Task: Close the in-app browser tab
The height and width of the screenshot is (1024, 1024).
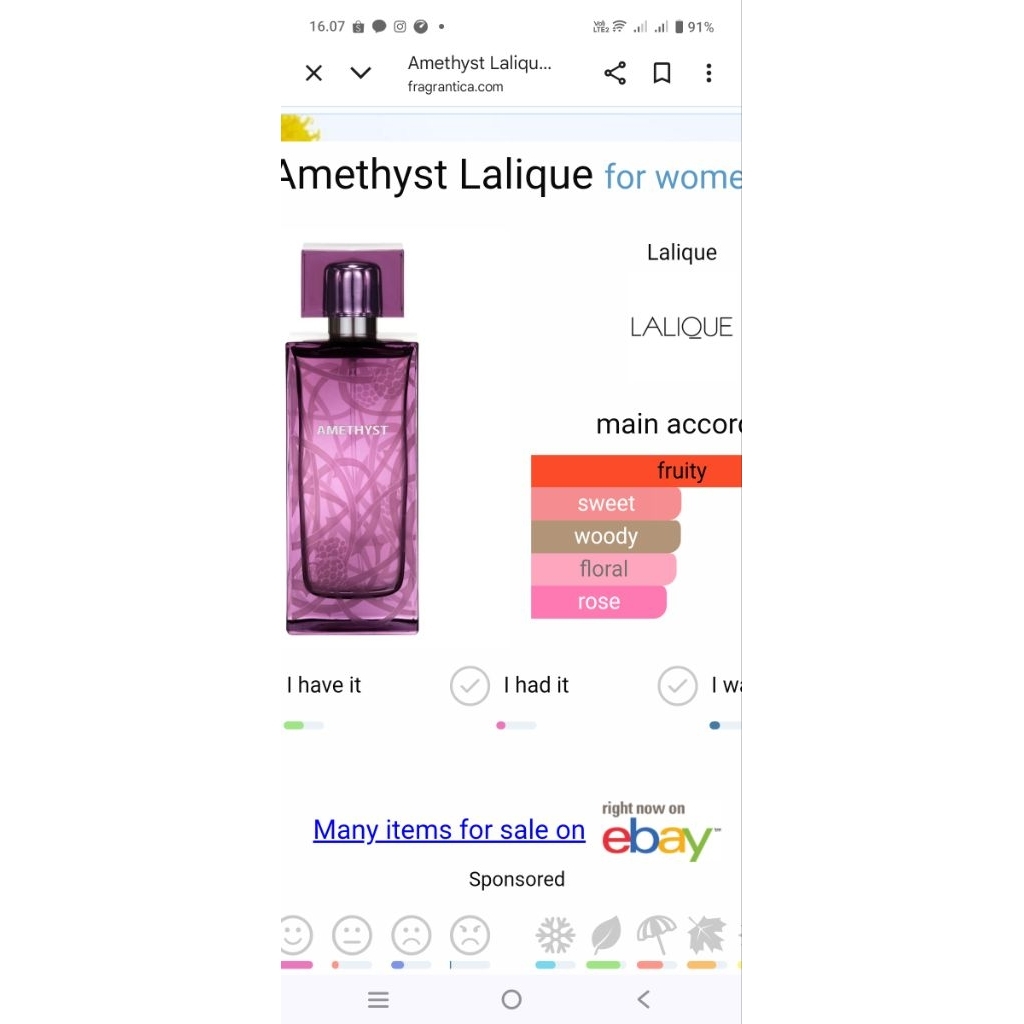Action: coord(314,73)
